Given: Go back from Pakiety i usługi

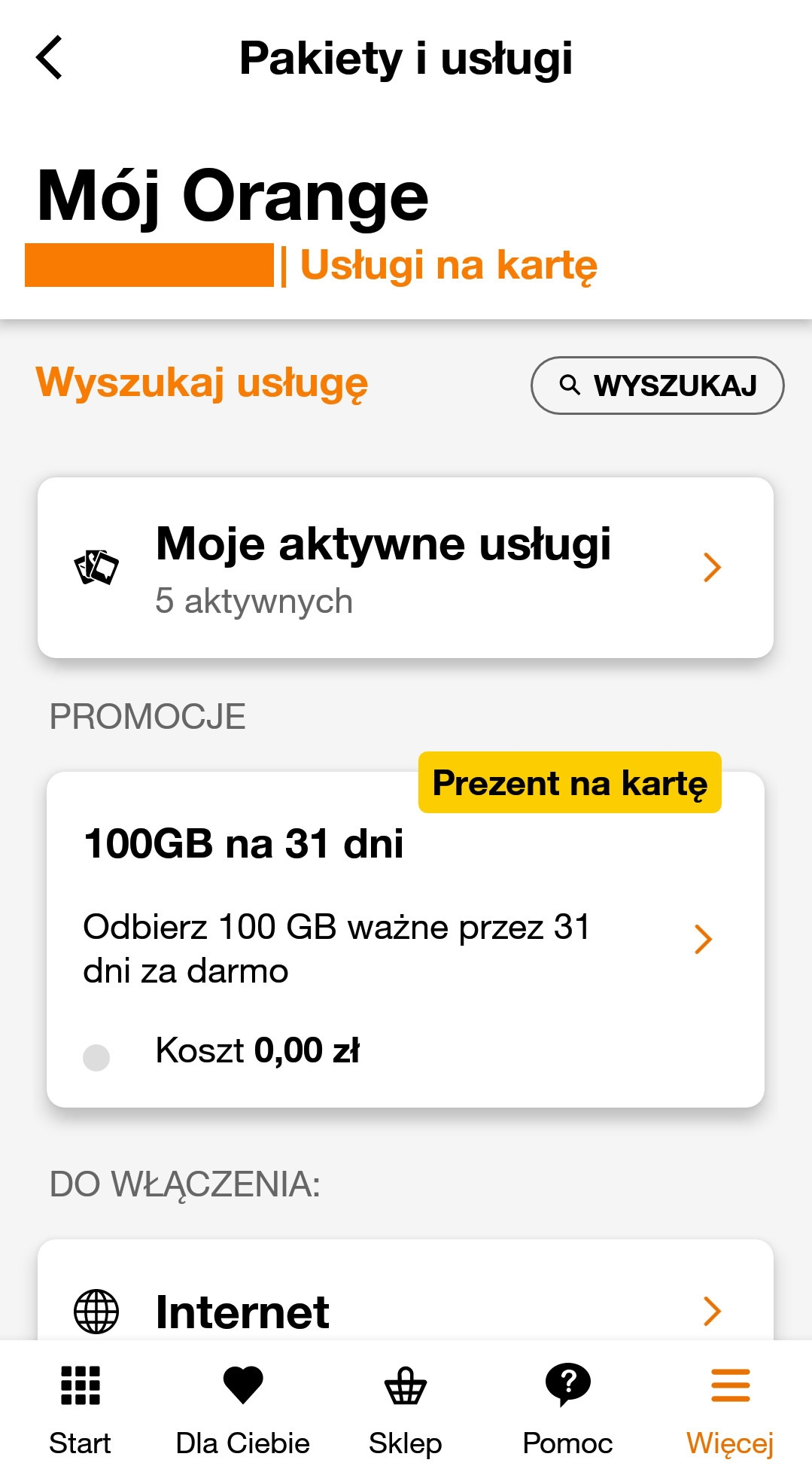Looking at the screenshot, I should [50, 58].
